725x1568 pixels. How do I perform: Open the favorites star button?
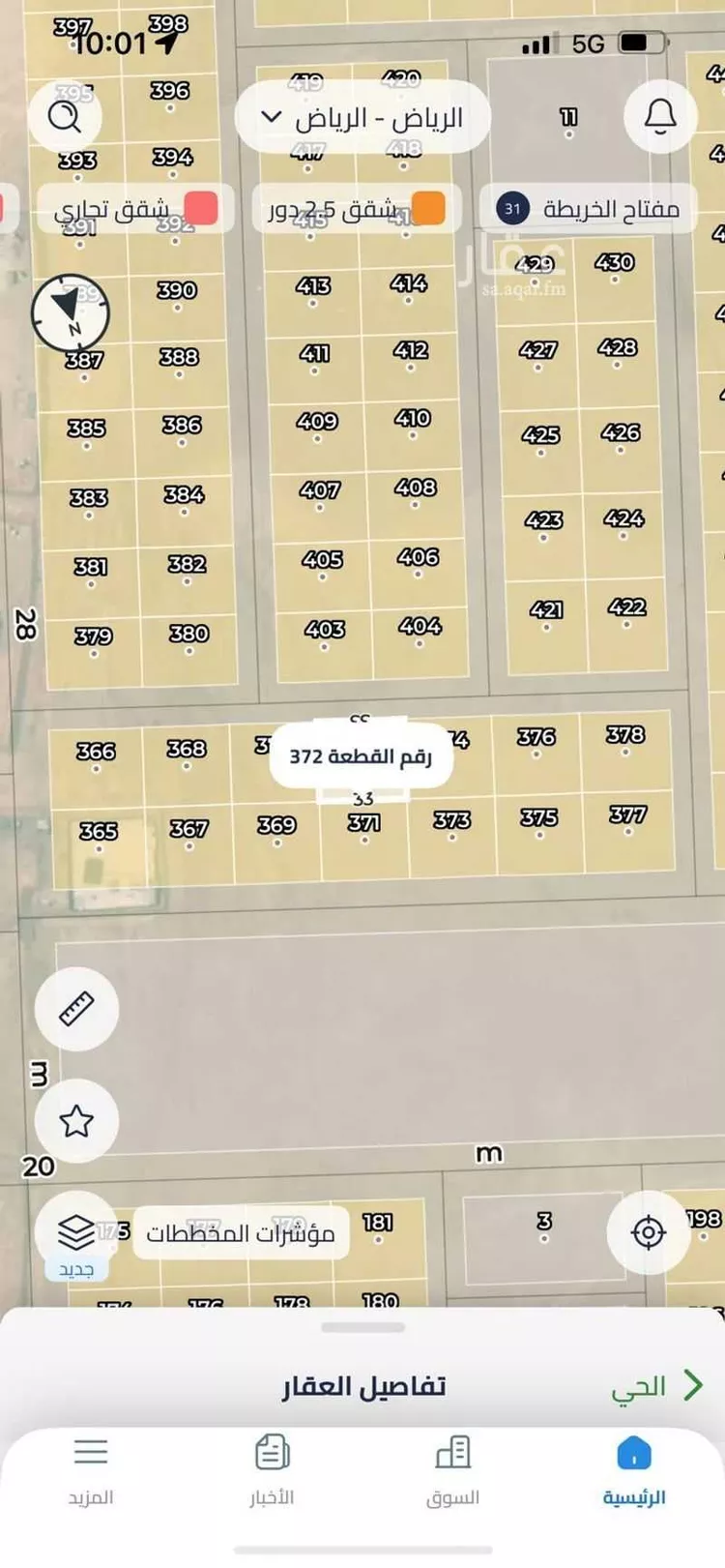[x=76, y=1121]
